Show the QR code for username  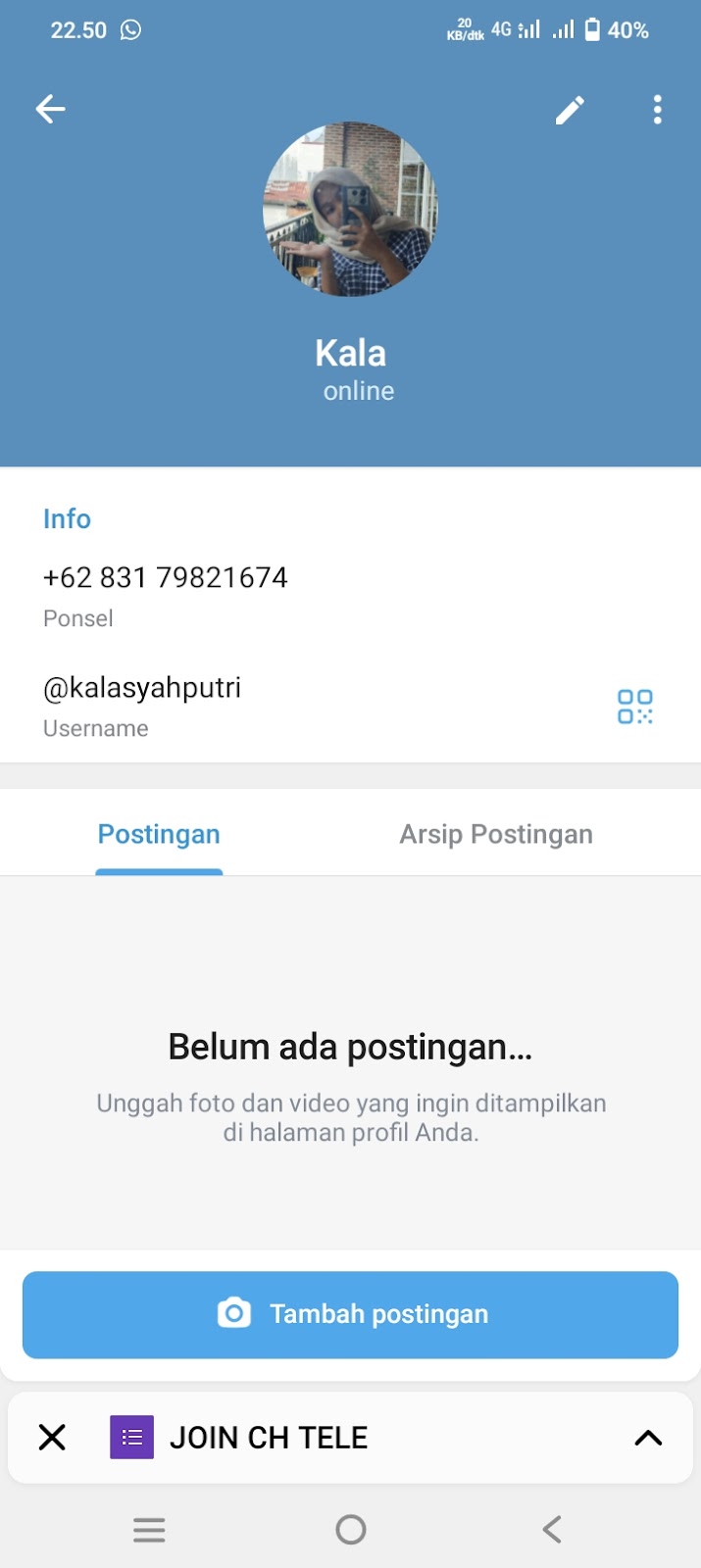(x=634, y=706)
